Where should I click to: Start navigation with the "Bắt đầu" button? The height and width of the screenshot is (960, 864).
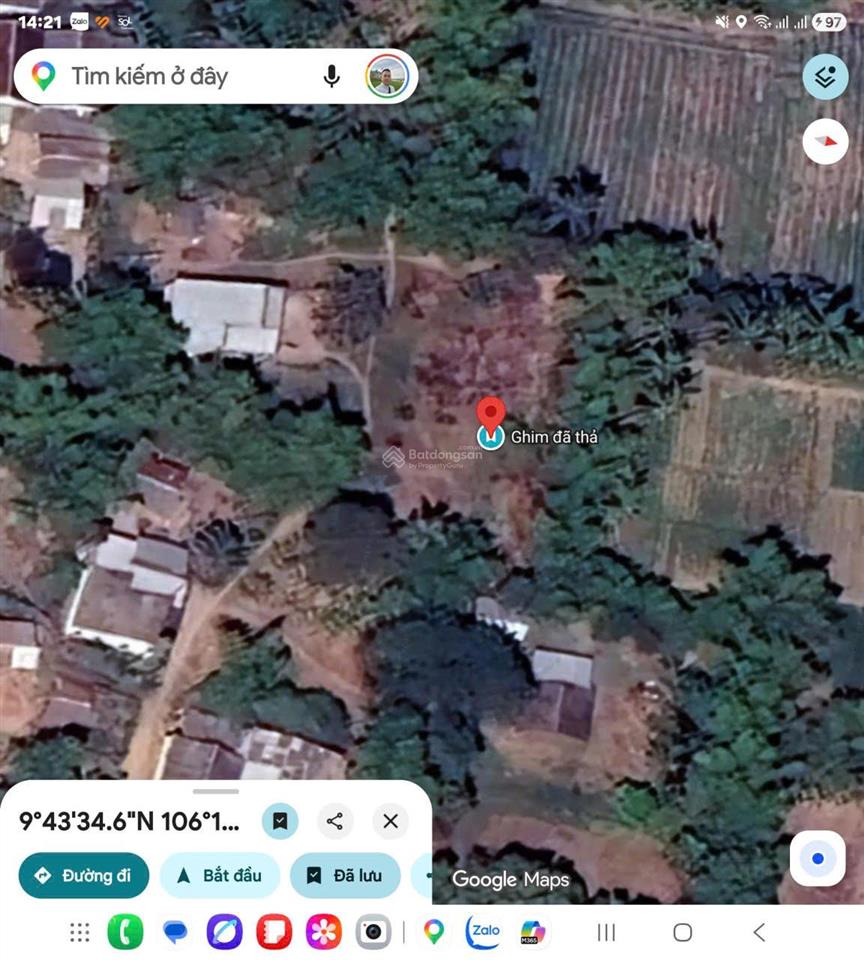pos(219,875)
